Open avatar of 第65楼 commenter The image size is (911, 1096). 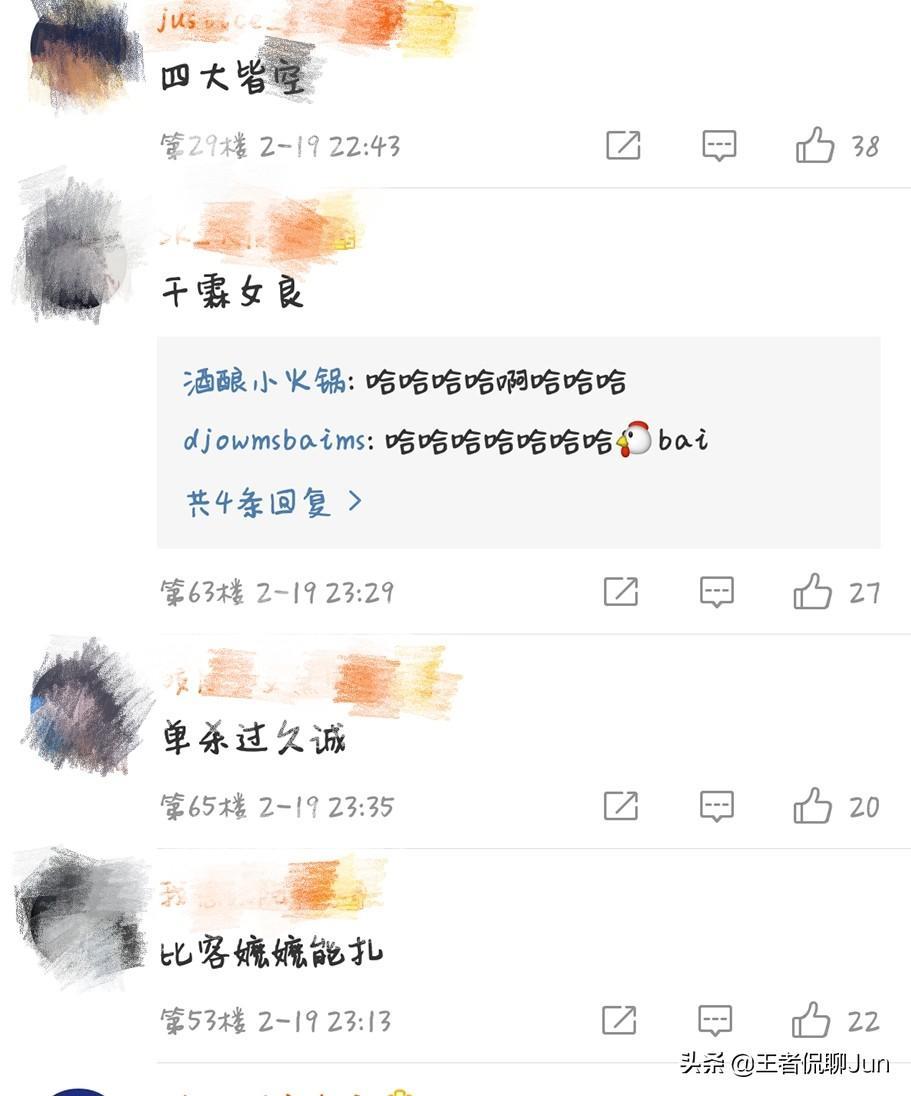(80, 705)
